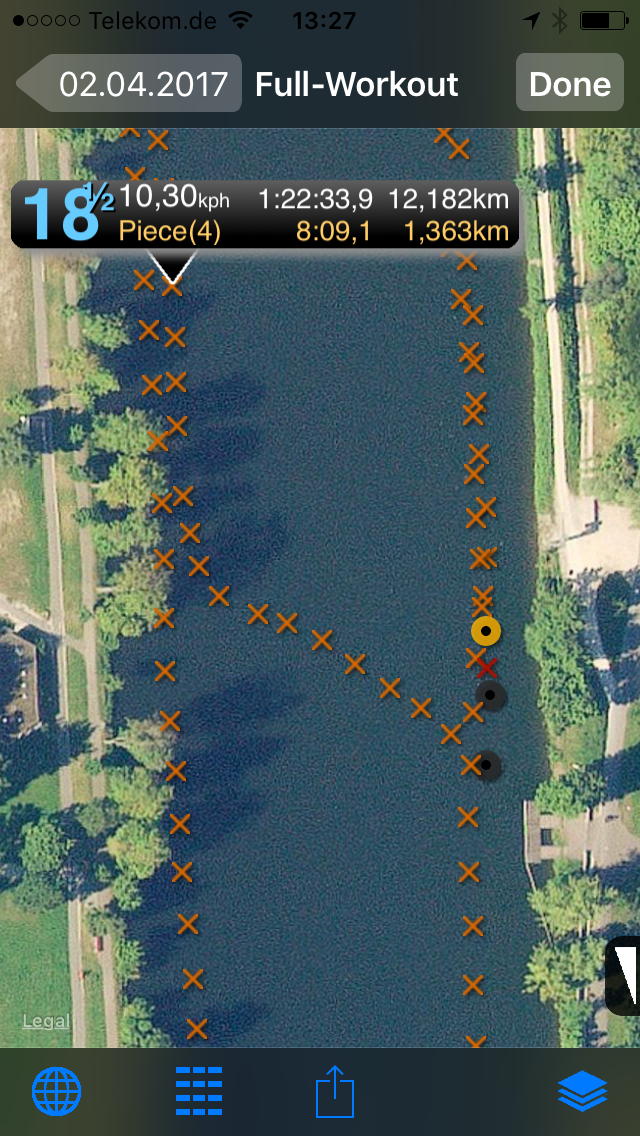Share this workout
640x1136 pixels.
(335, 1091)
